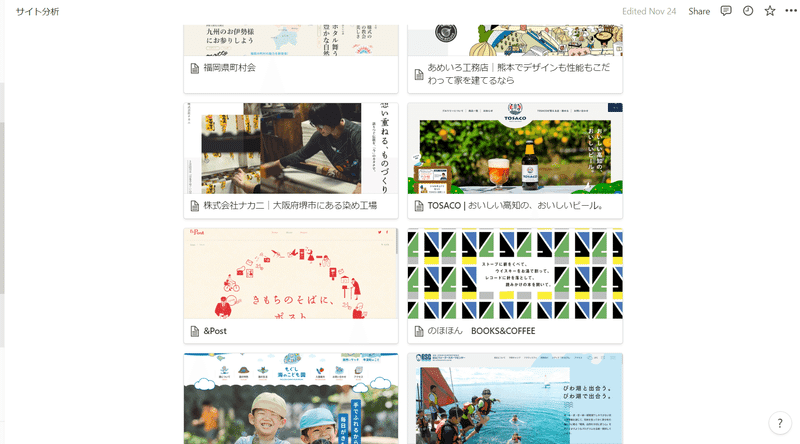This screenshot has height=444, width=800.
Task: Open the comments icon
Action: (726, 11)
